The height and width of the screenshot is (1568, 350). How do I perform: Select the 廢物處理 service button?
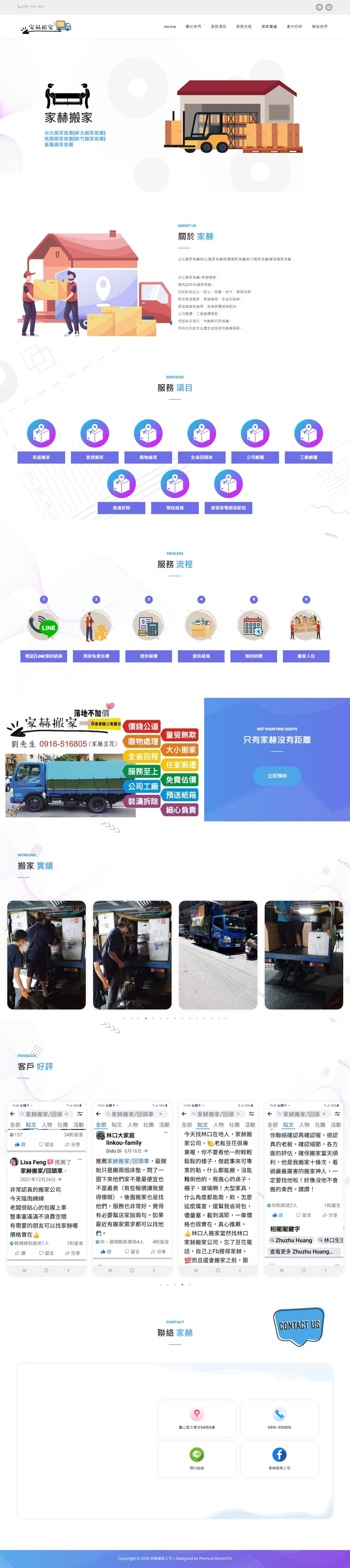(x=148, y=457)
